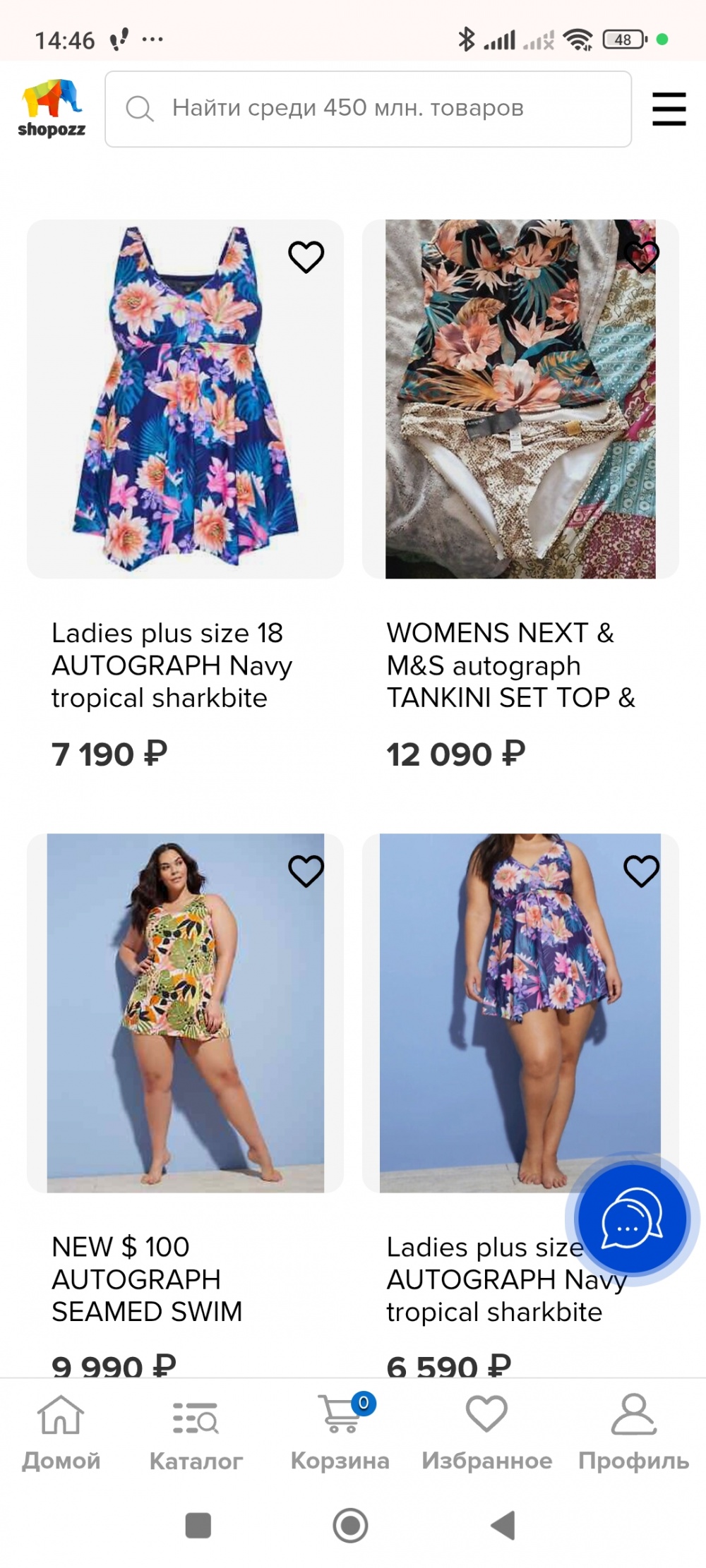Favorite the WOMENS NEXT & M&S tankini set
The width and height of the screenshot is (706, 1568).
641,257
